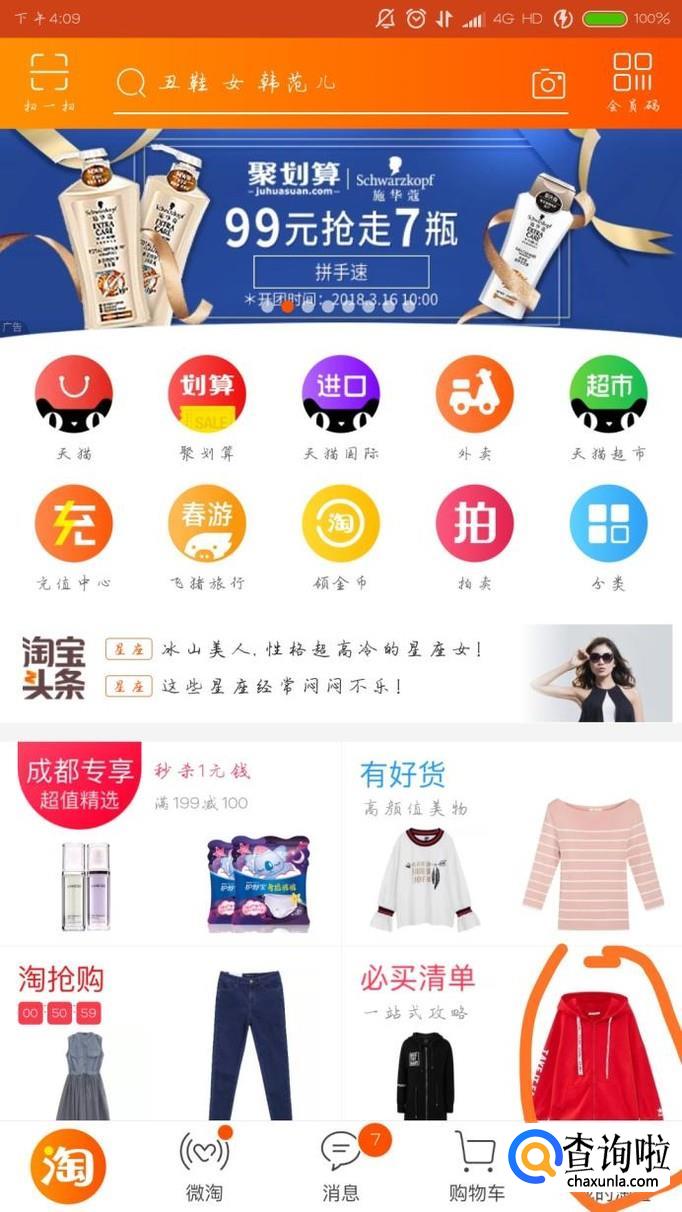Open 天猫国际 shortcut

[341, 406]
